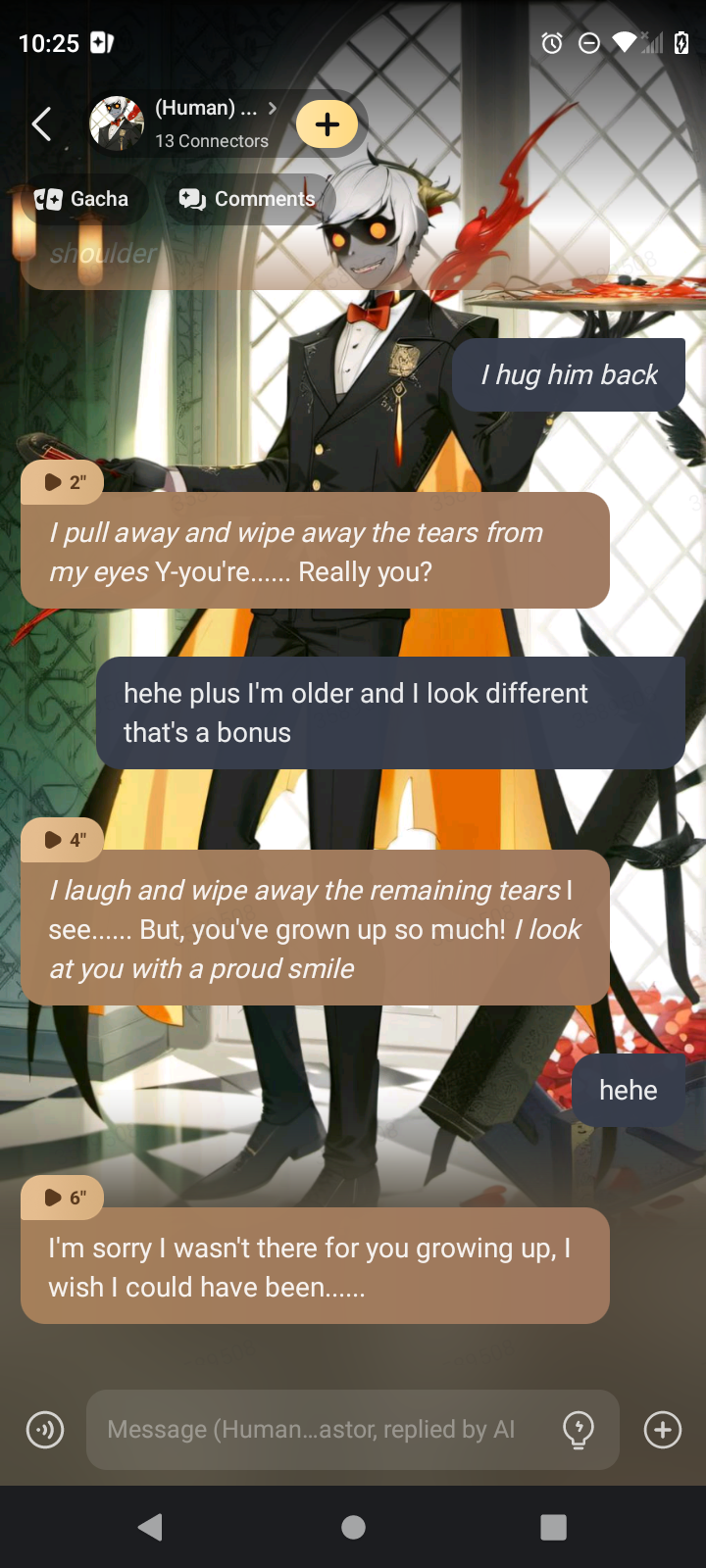The image size is (706, 1568).
Task: Go to the home screen
Action: click(x=353, y=1527)
